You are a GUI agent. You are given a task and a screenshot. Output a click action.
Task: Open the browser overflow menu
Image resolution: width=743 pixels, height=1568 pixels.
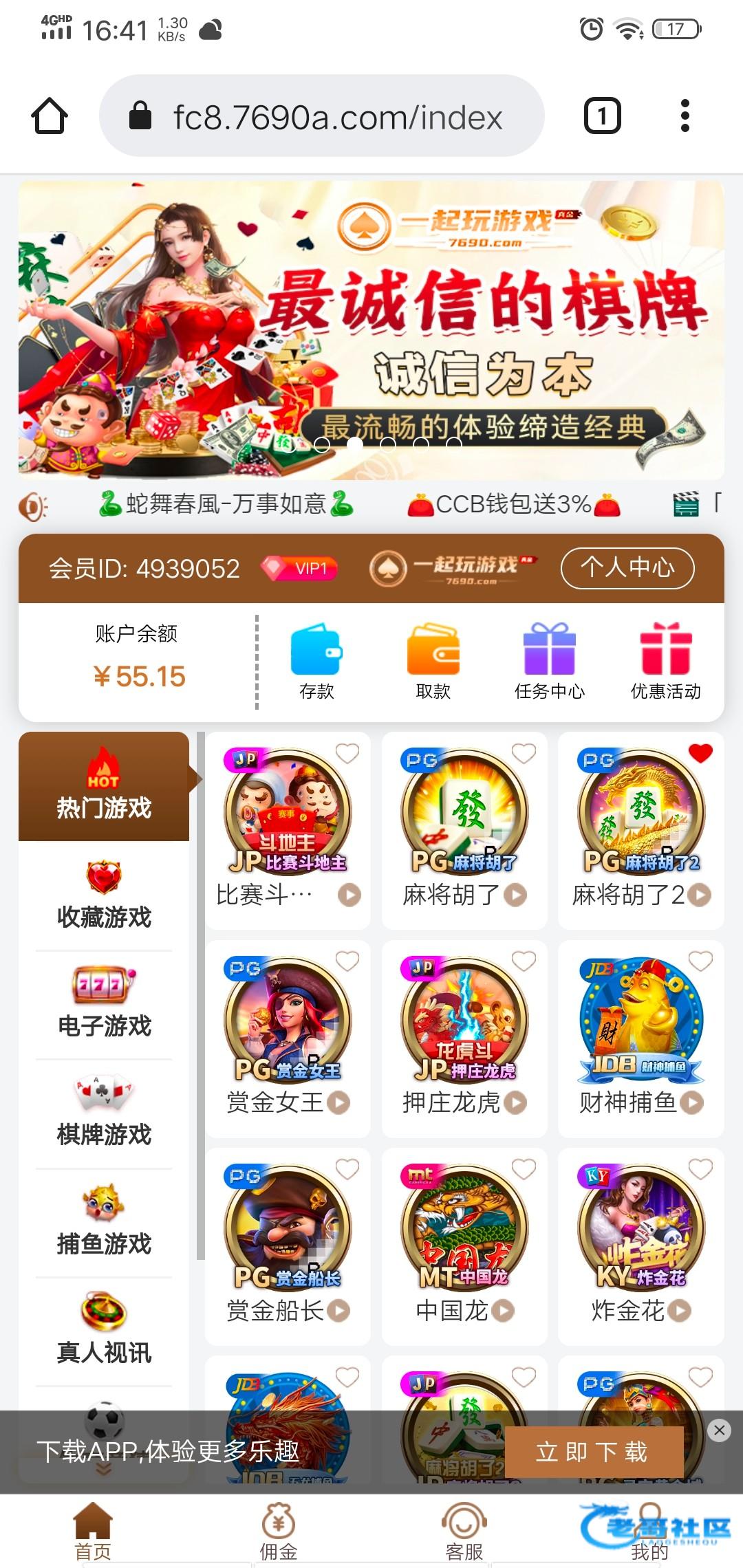coord(684,116)
